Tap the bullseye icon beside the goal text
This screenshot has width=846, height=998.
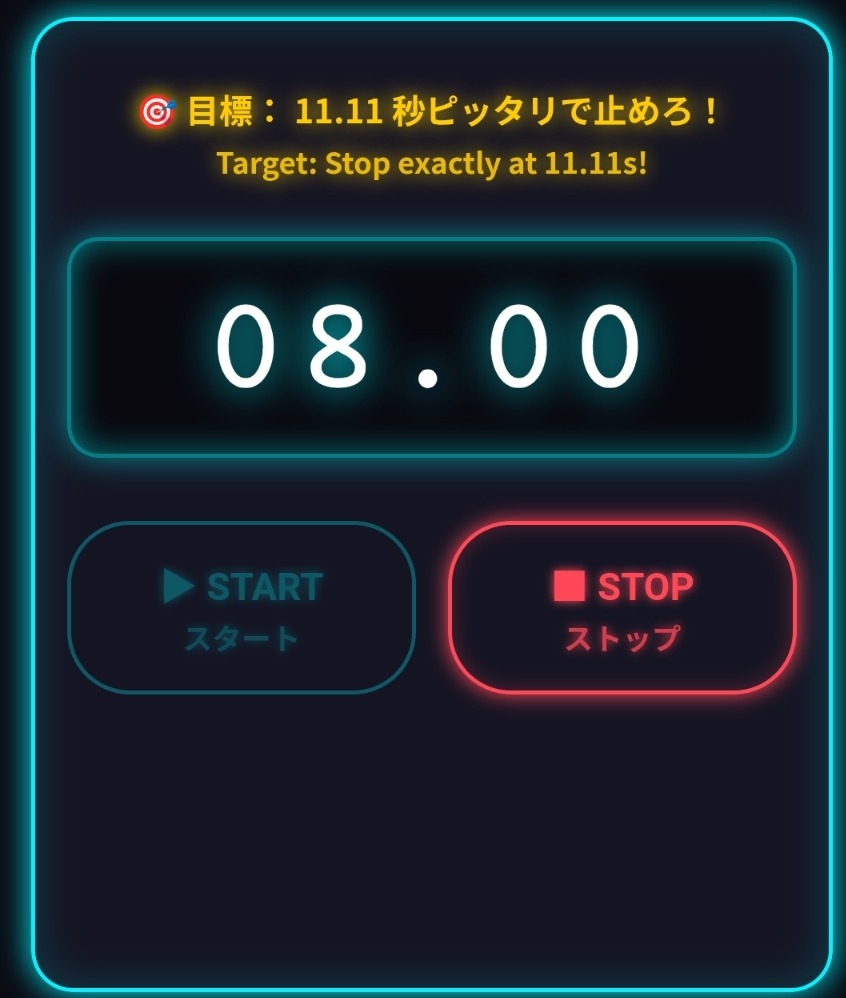(156, 112)
